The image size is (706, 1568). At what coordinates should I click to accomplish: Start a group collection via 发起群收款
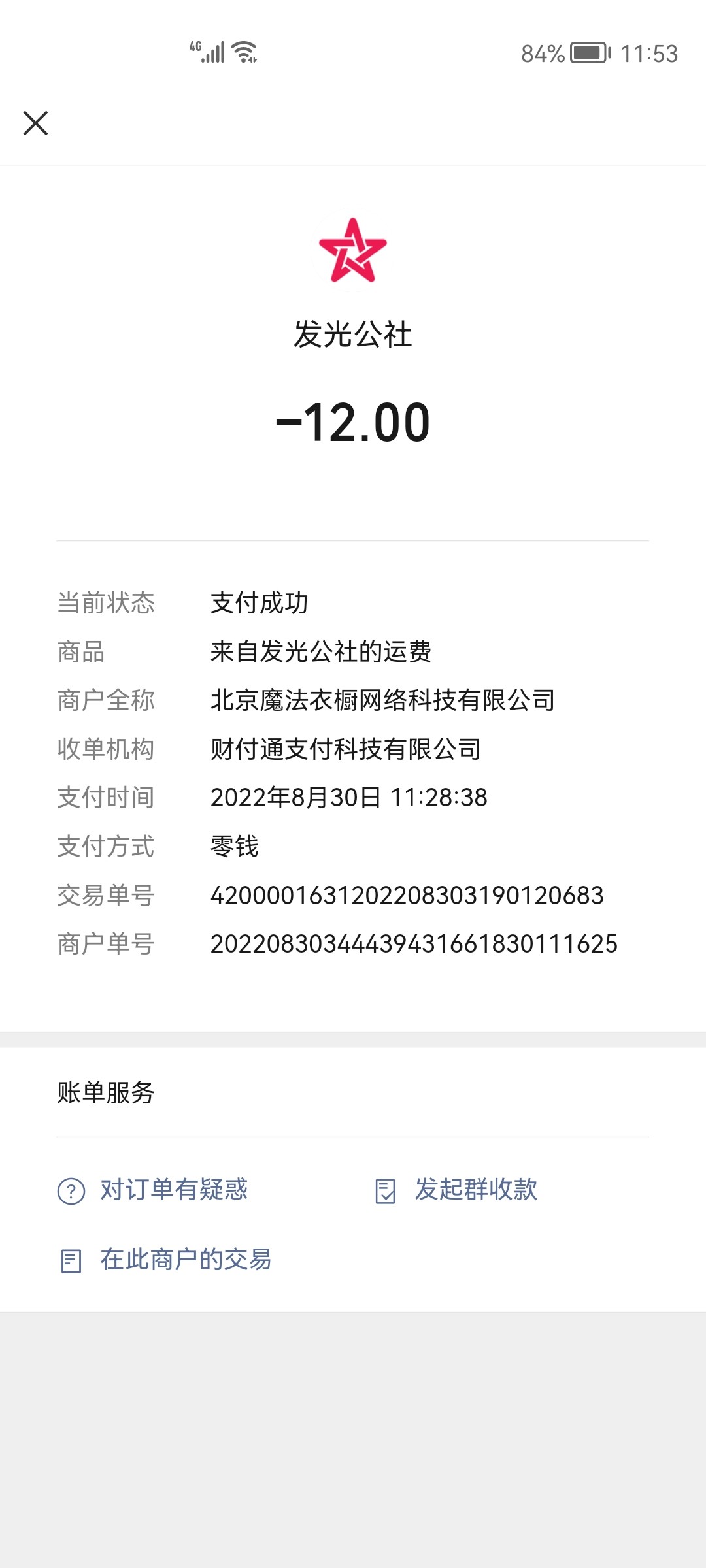458,1190
